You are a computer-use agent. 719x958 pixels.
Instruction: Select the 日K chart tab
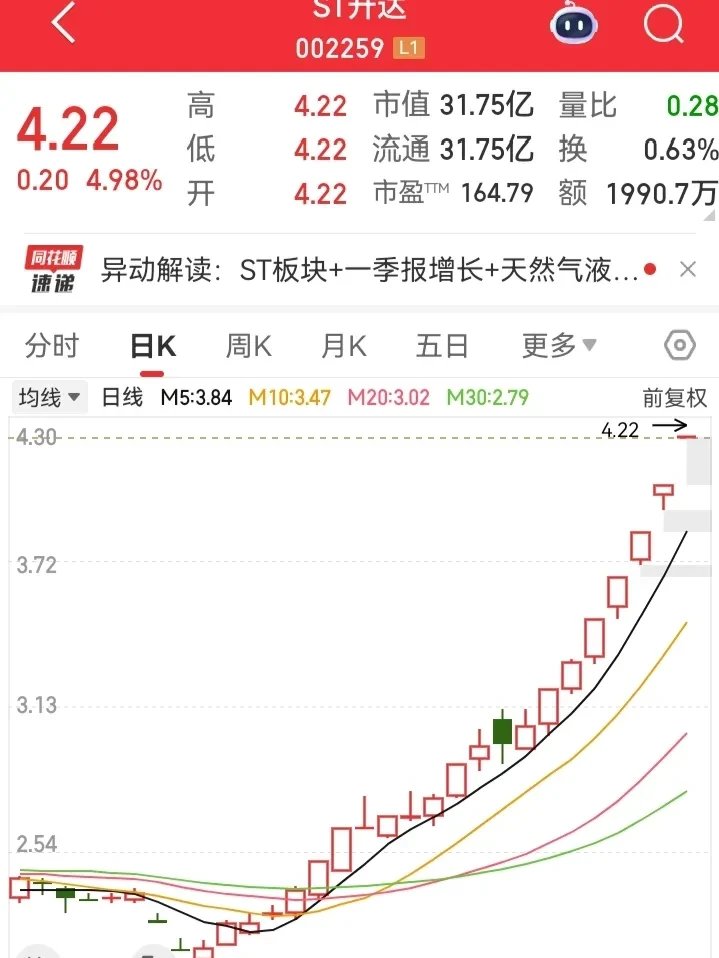pyautogui.click(x=152, y=346)
